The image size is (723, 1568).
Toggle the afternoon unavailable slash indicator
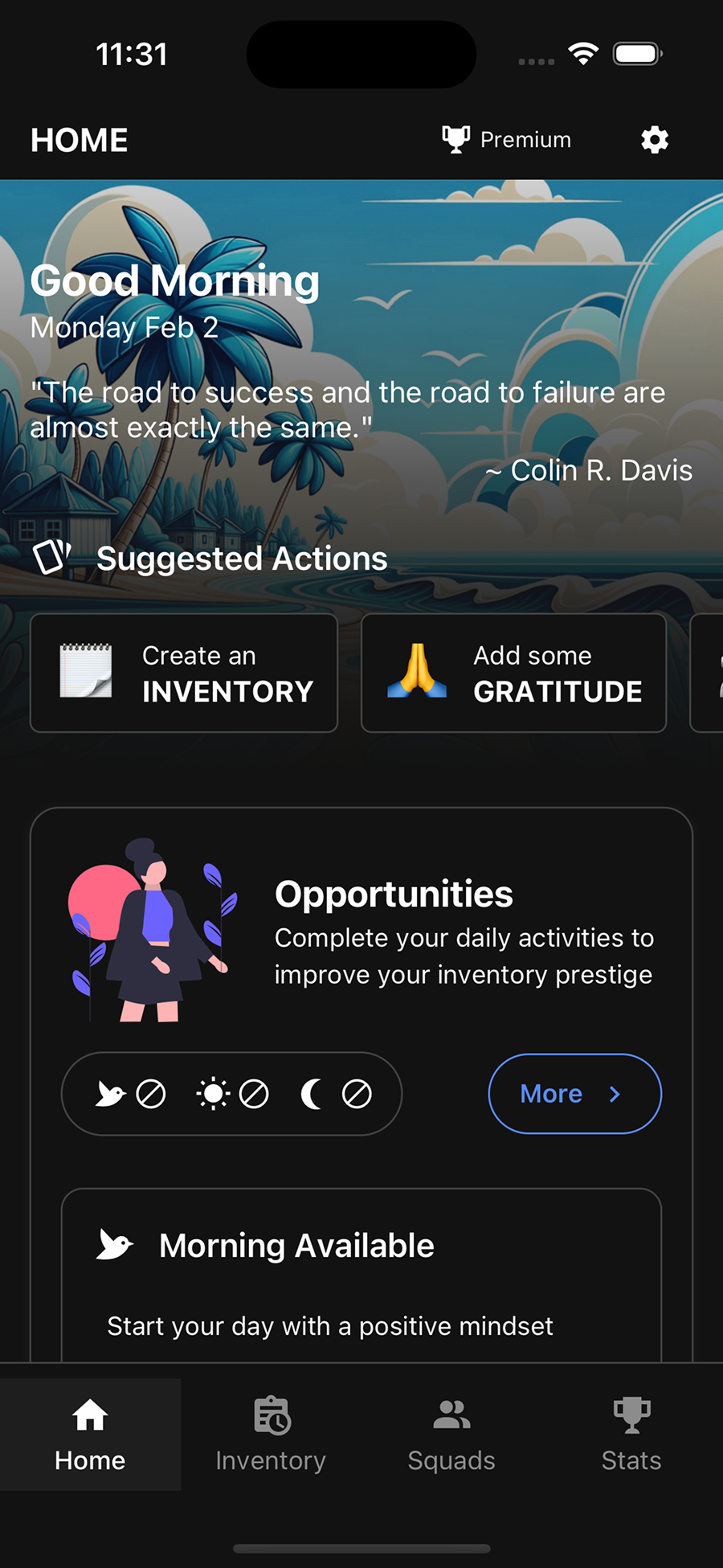tap(255, 1093)
